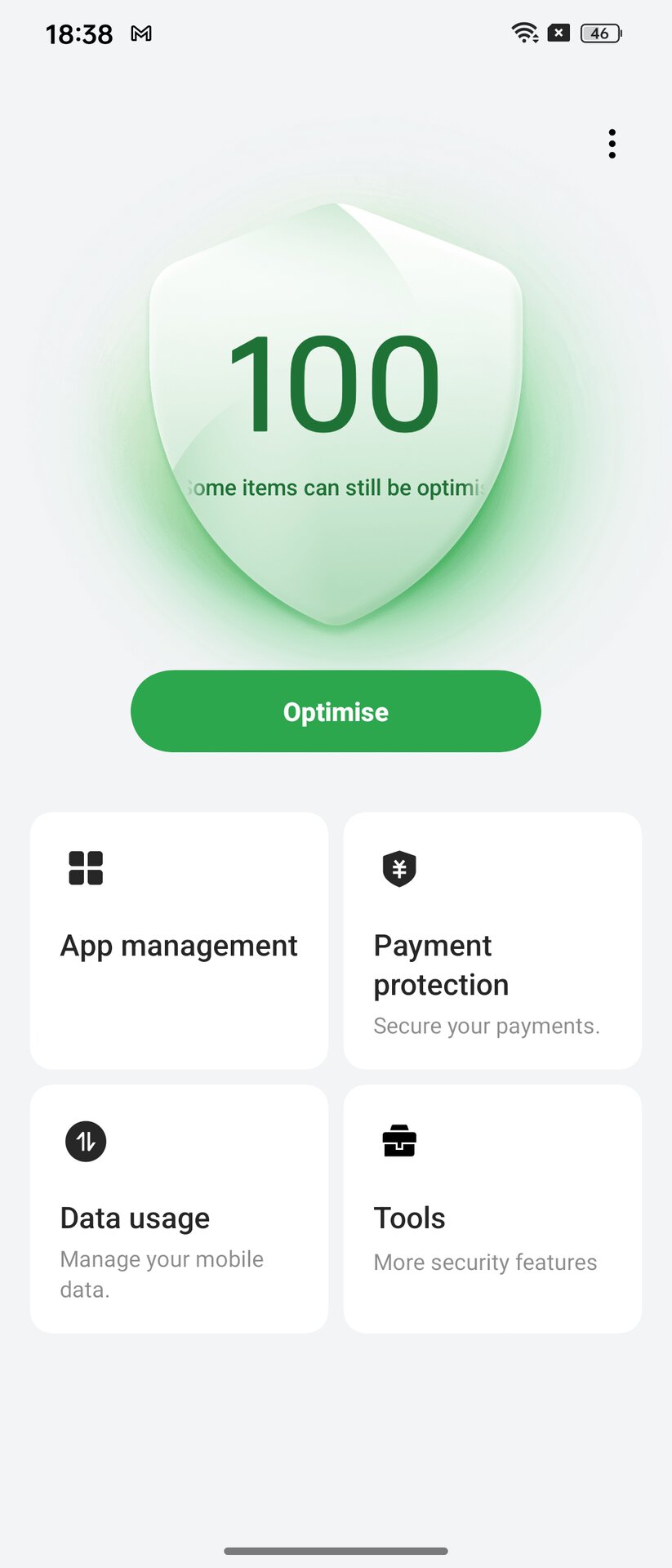Open the three-dot overflow menu
This screenshot has width=672, height=1568.
click(612, 144)
